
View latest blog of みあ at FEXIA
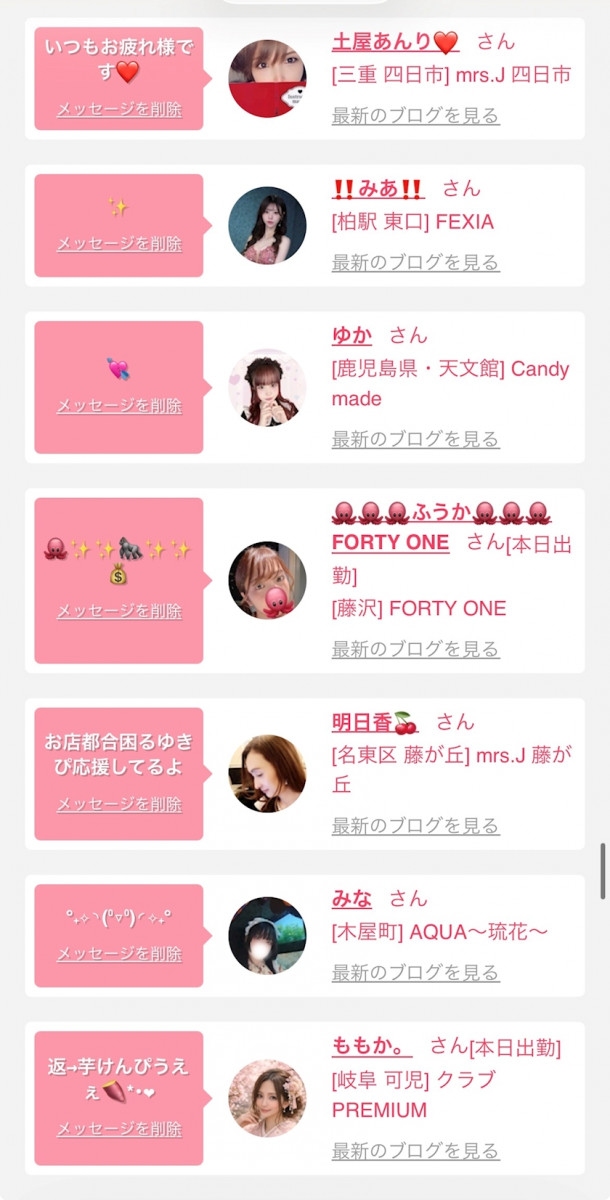(x=415, y=262)
